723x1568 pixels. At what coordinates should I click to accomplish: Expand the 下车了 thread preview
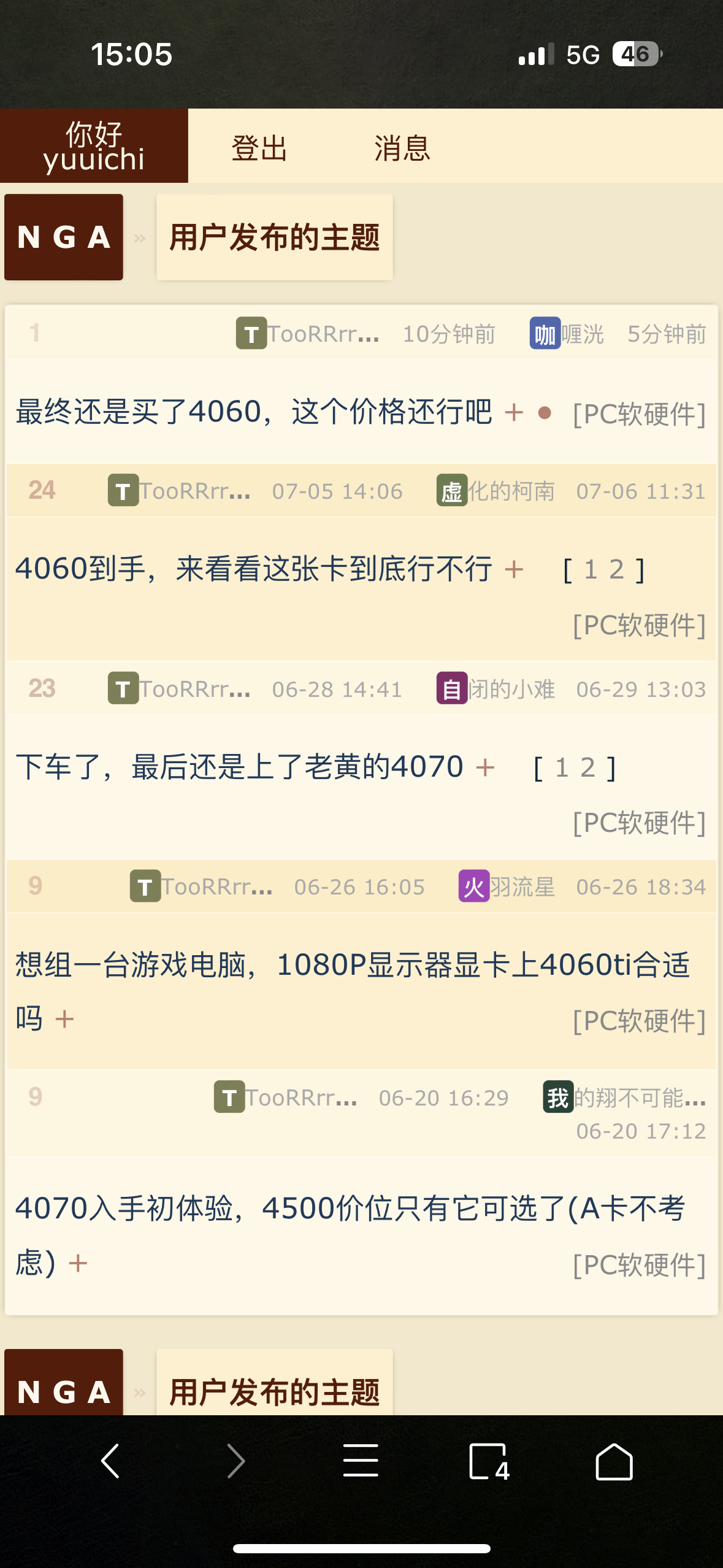pos(484,767)
